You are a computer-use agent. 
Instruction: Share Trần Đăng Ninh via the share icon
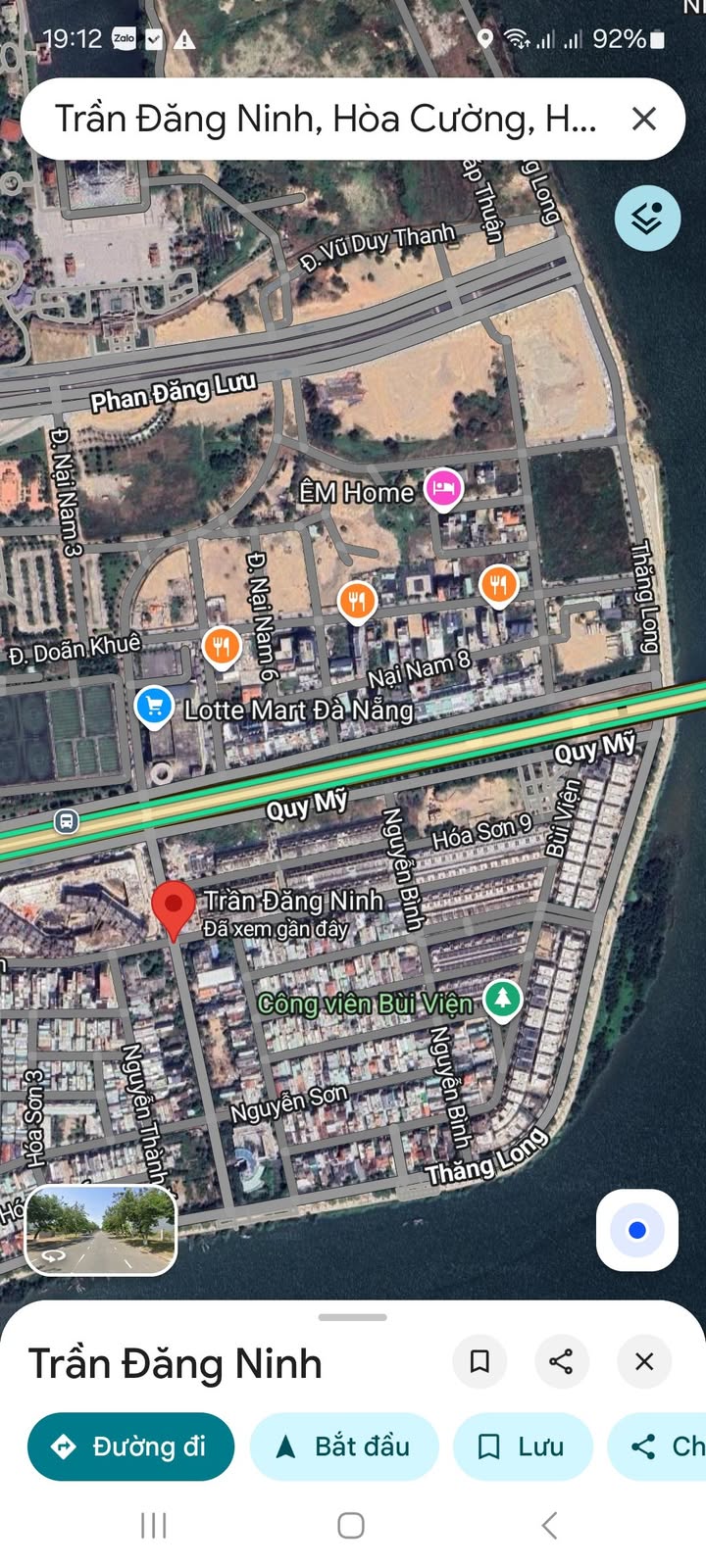(562, 1361)
